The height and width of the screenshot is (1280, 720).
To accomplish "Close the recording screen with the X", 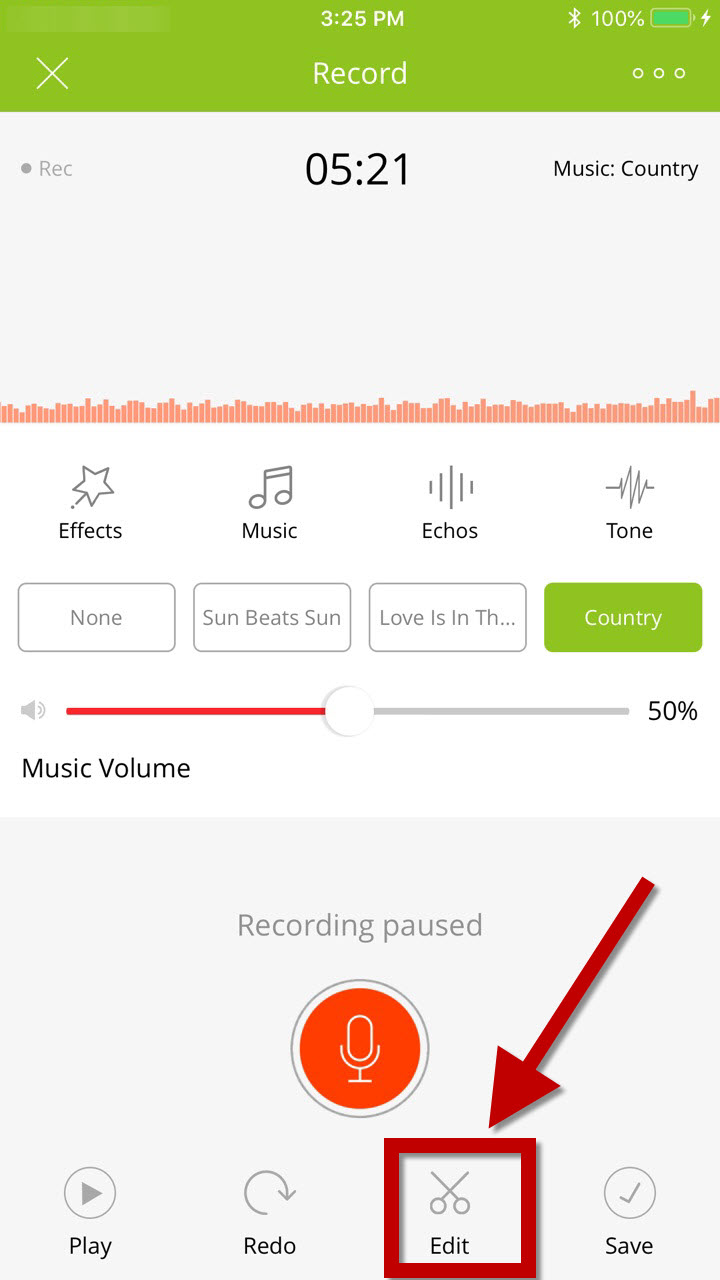I will click(52, 72).
